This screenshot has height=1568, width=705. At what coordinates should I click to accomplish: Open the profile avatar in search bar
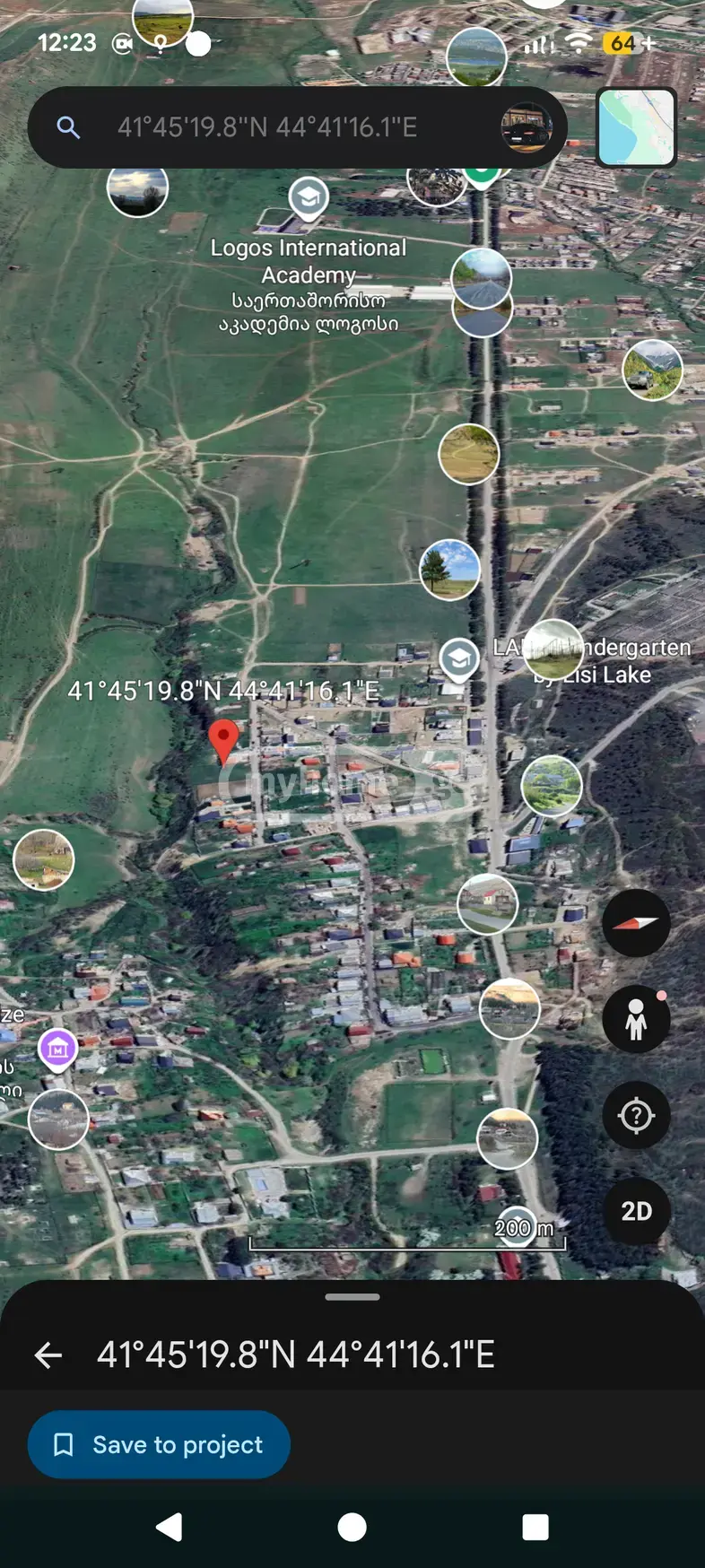[x=526, y=127]
